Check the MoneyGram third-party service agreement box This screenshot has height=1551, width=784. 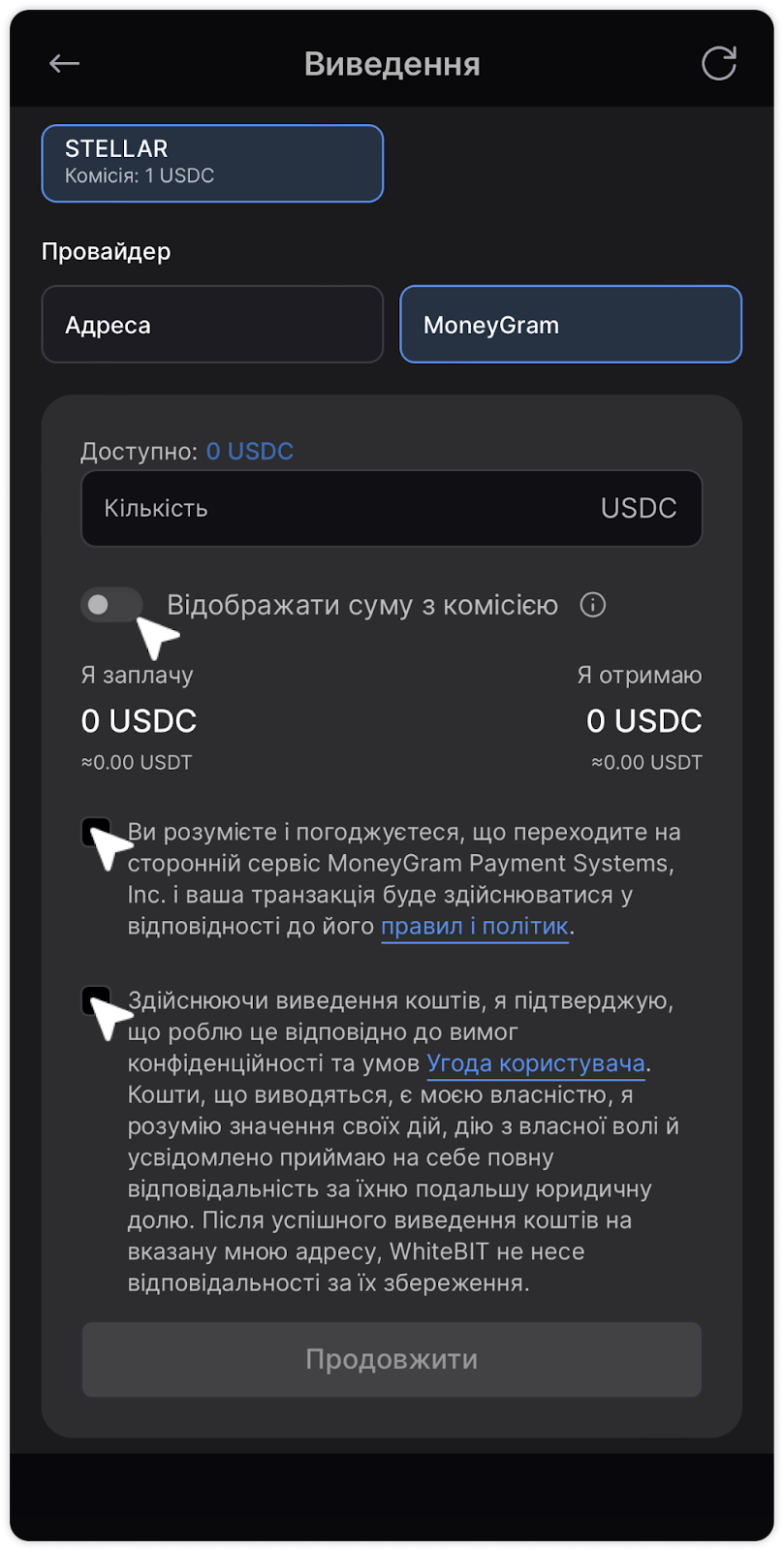pos(96,832)
